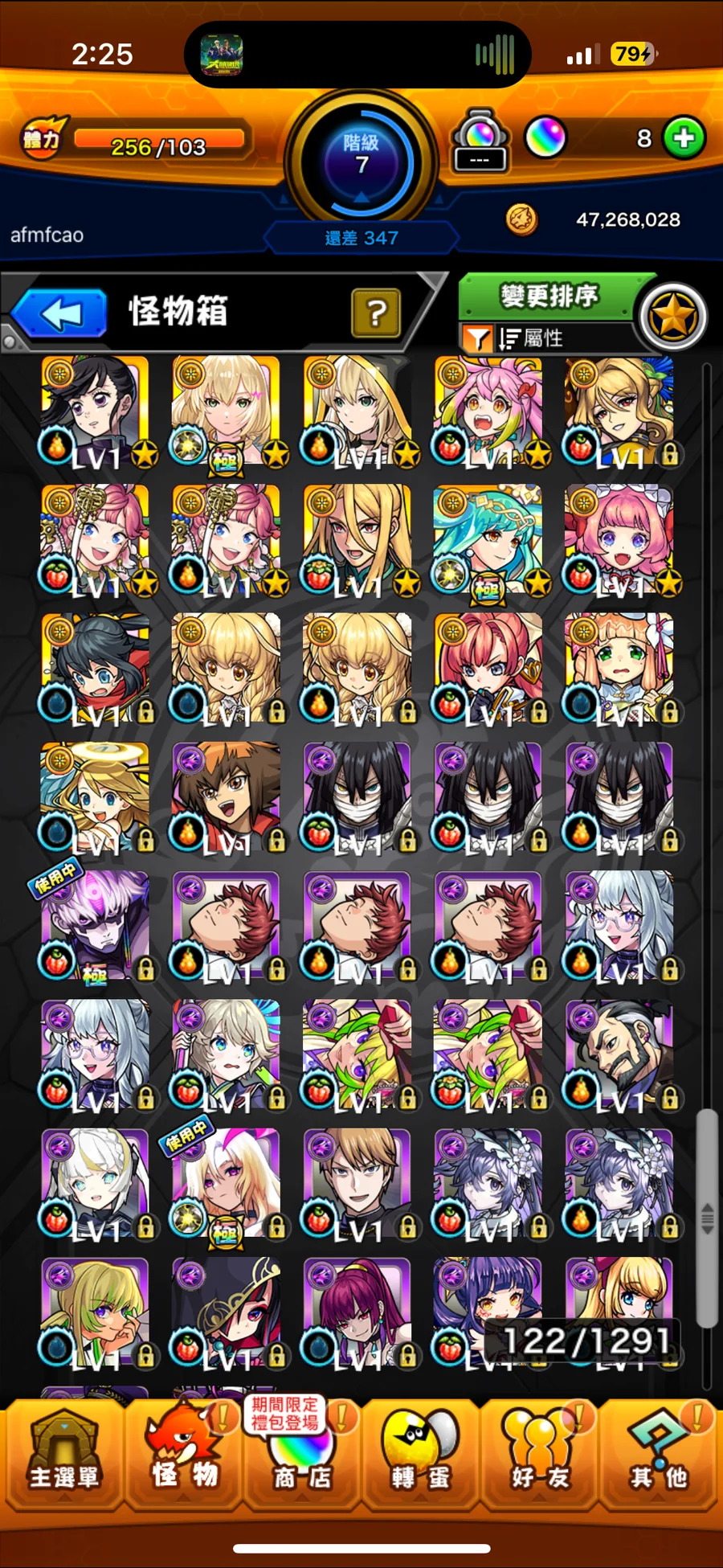Open the 轉蛋 gacha tab

[420, 1456]
